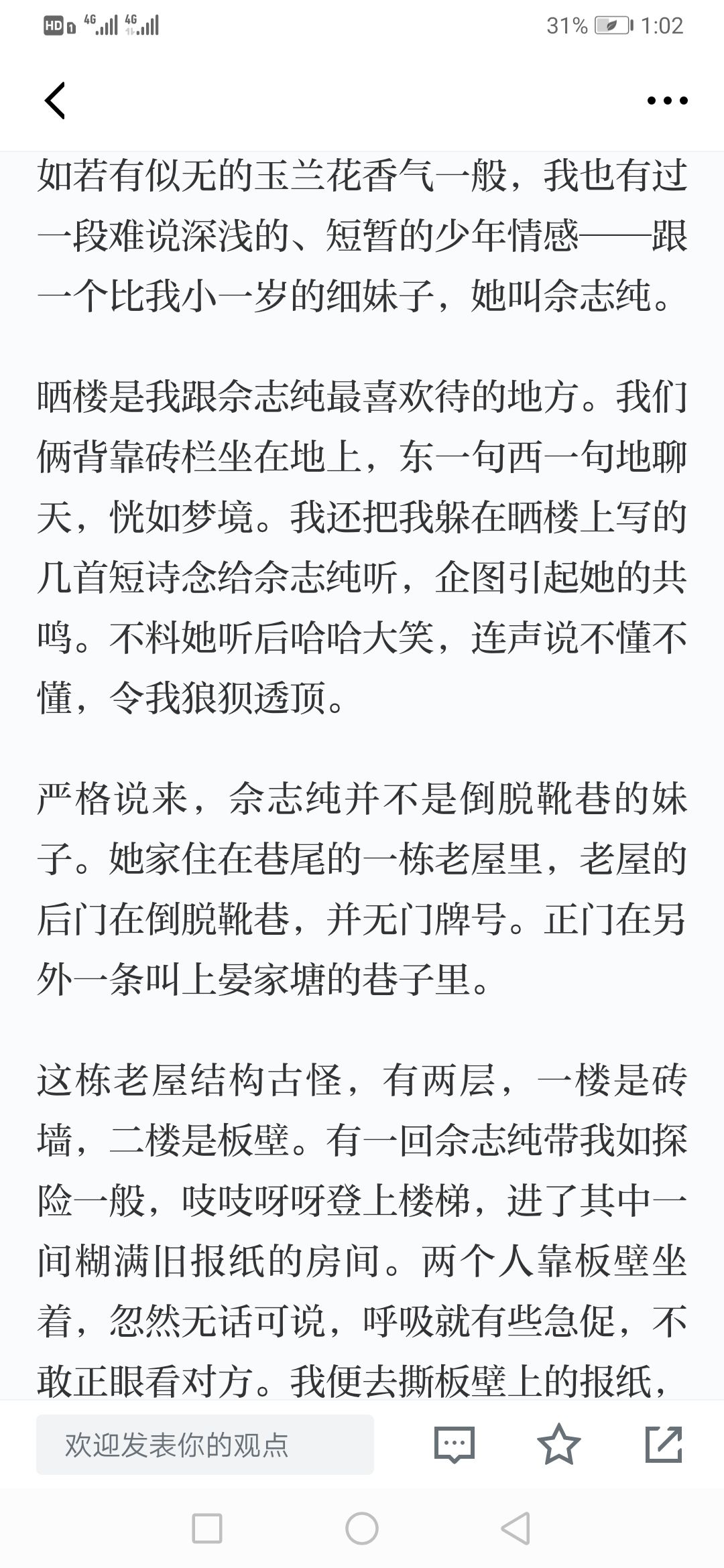Screen dimensions: 724x1568
Task: Open the comments bubble icon
Action: [455, 1444]
